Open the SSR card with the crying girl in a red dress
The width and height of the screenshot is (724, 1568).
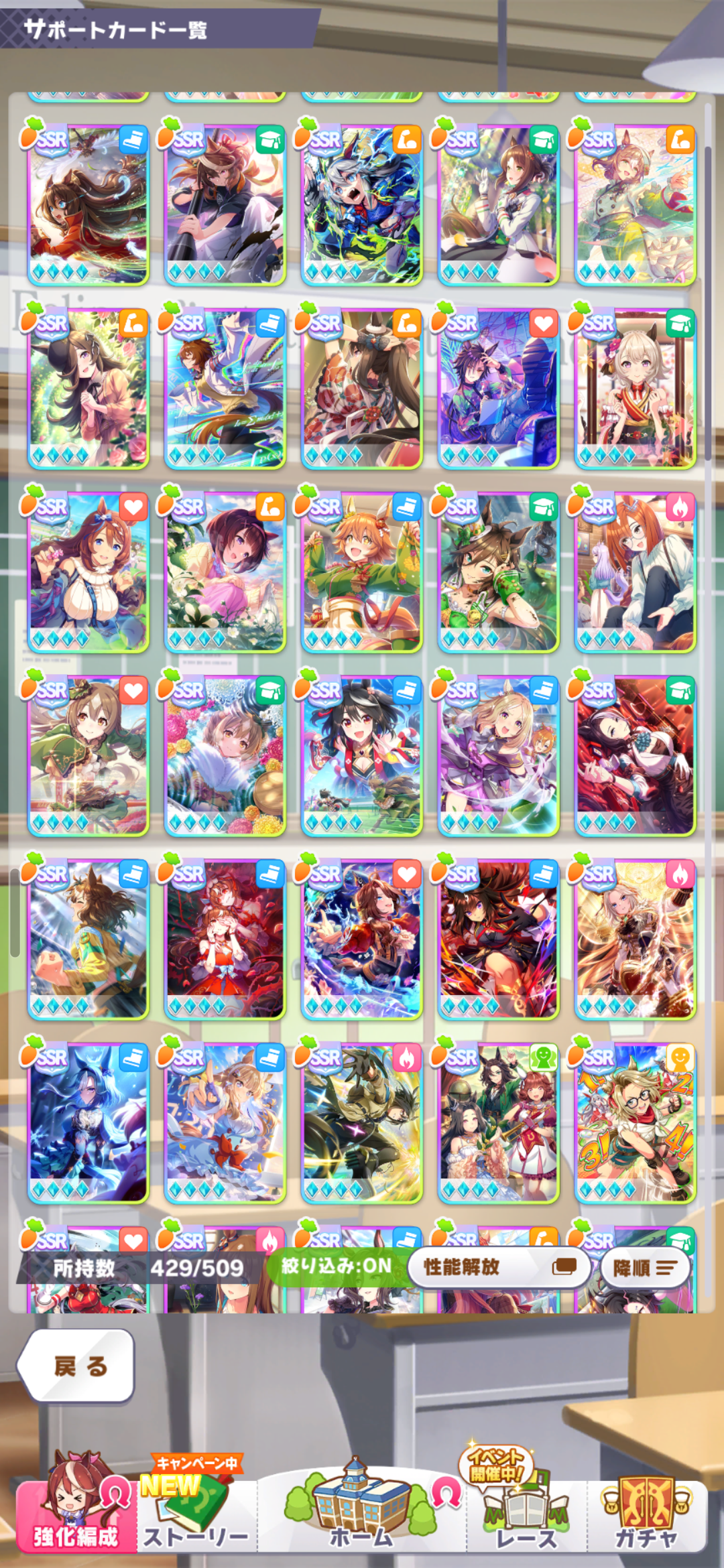tap(225, 938)
